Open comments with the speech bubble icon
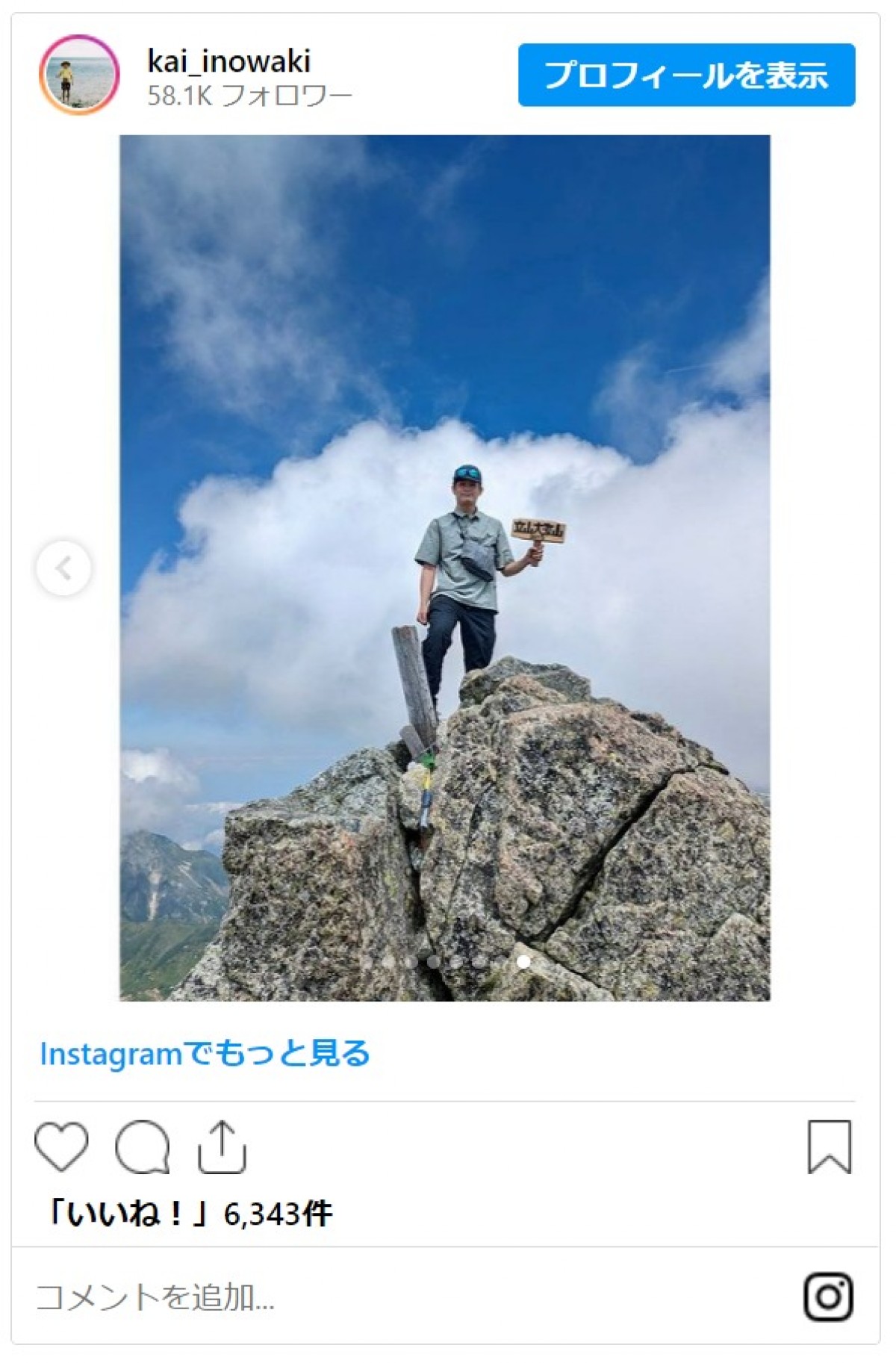Viewport: 896px width, 1363px height. pyautogui.click(x=142, y=1146)
